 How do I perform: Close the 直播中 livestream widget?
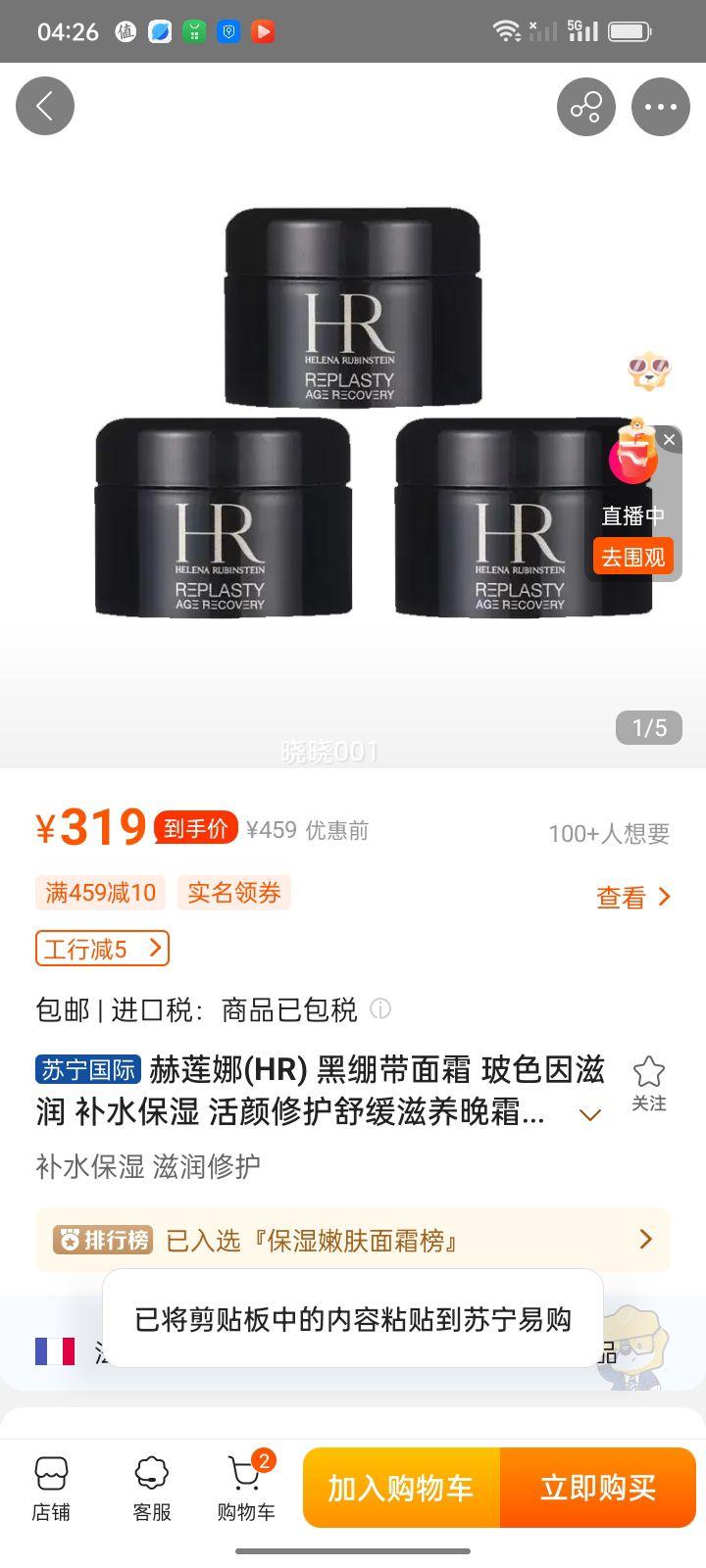tap(670, 439)
